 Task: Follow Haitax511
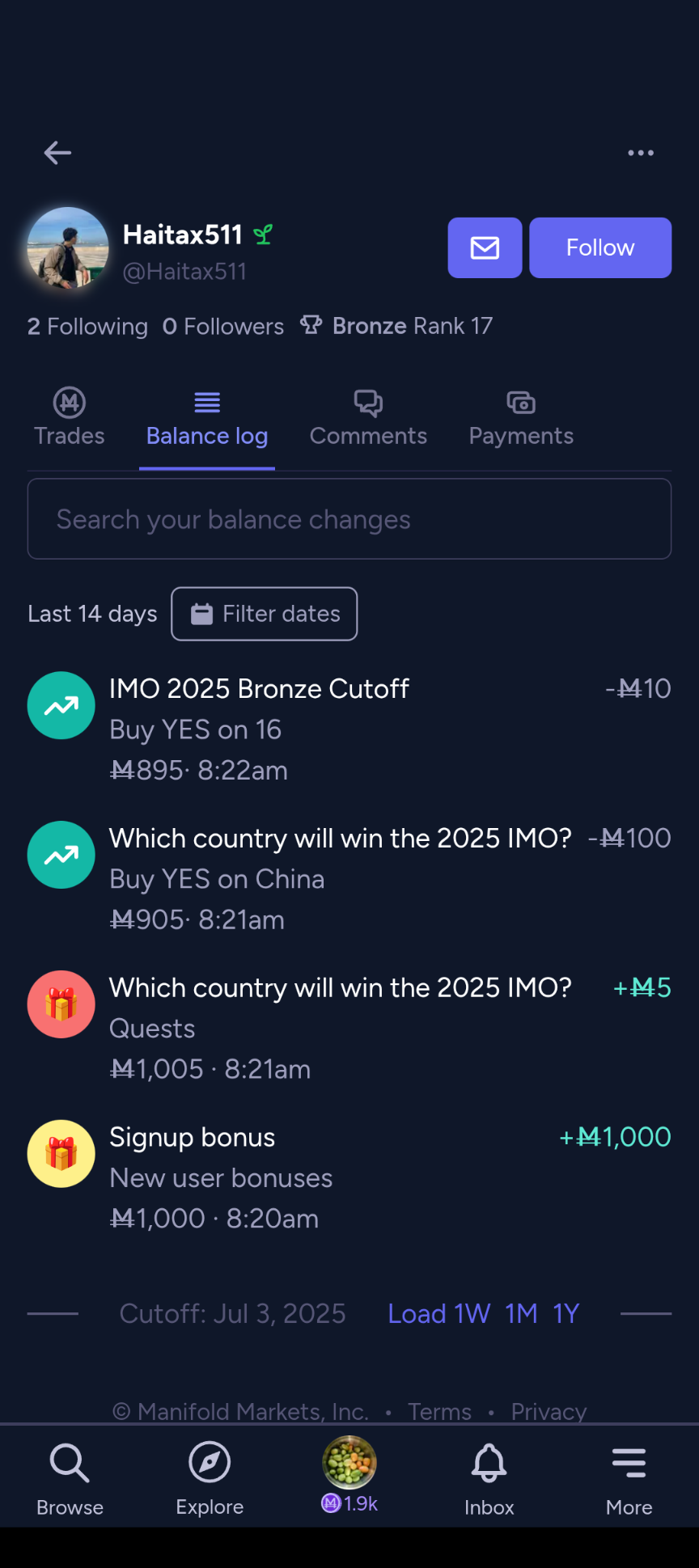[600, 247]
